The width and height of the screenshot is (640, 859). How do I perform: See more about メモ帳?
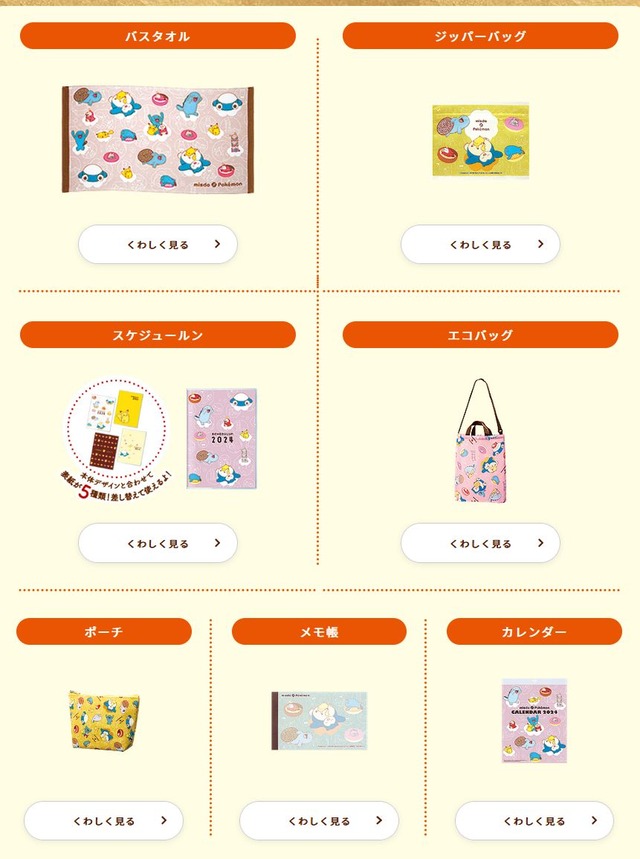pyautogui.click(x=319, y=821)
